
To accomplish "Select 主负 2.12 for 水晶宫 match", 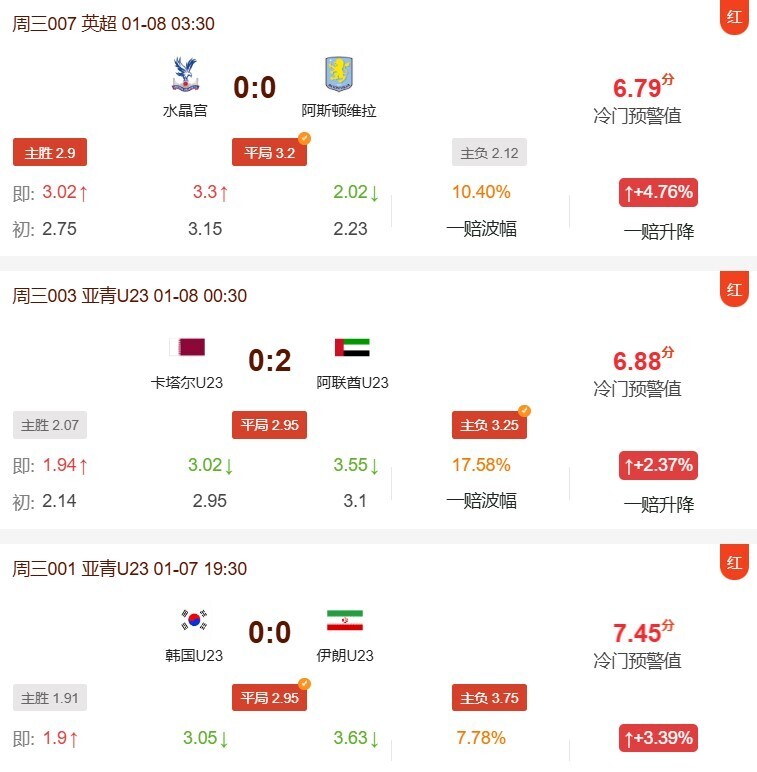I will (489, 153).
